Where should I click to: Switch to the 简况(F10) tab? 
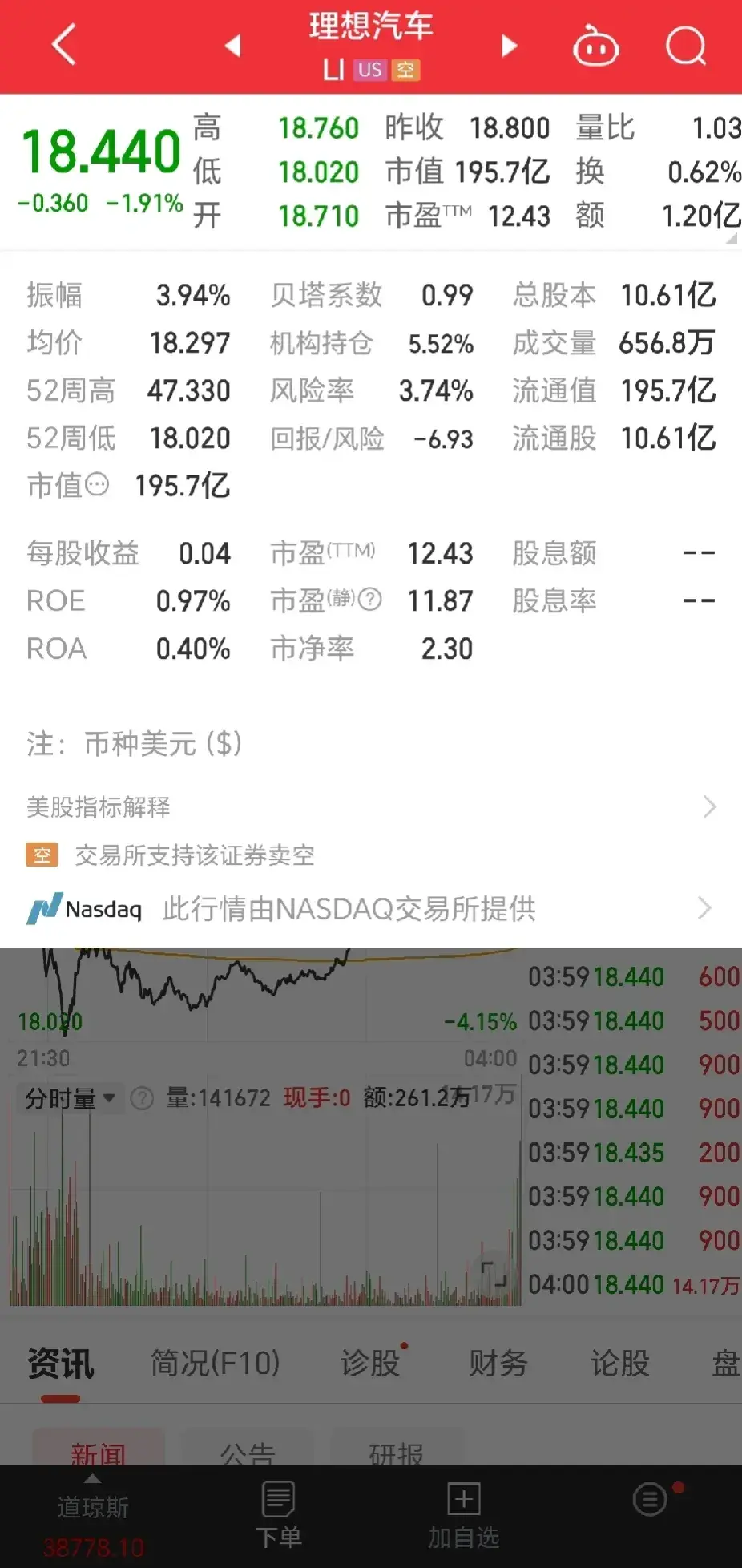(x=215, y=1363)
